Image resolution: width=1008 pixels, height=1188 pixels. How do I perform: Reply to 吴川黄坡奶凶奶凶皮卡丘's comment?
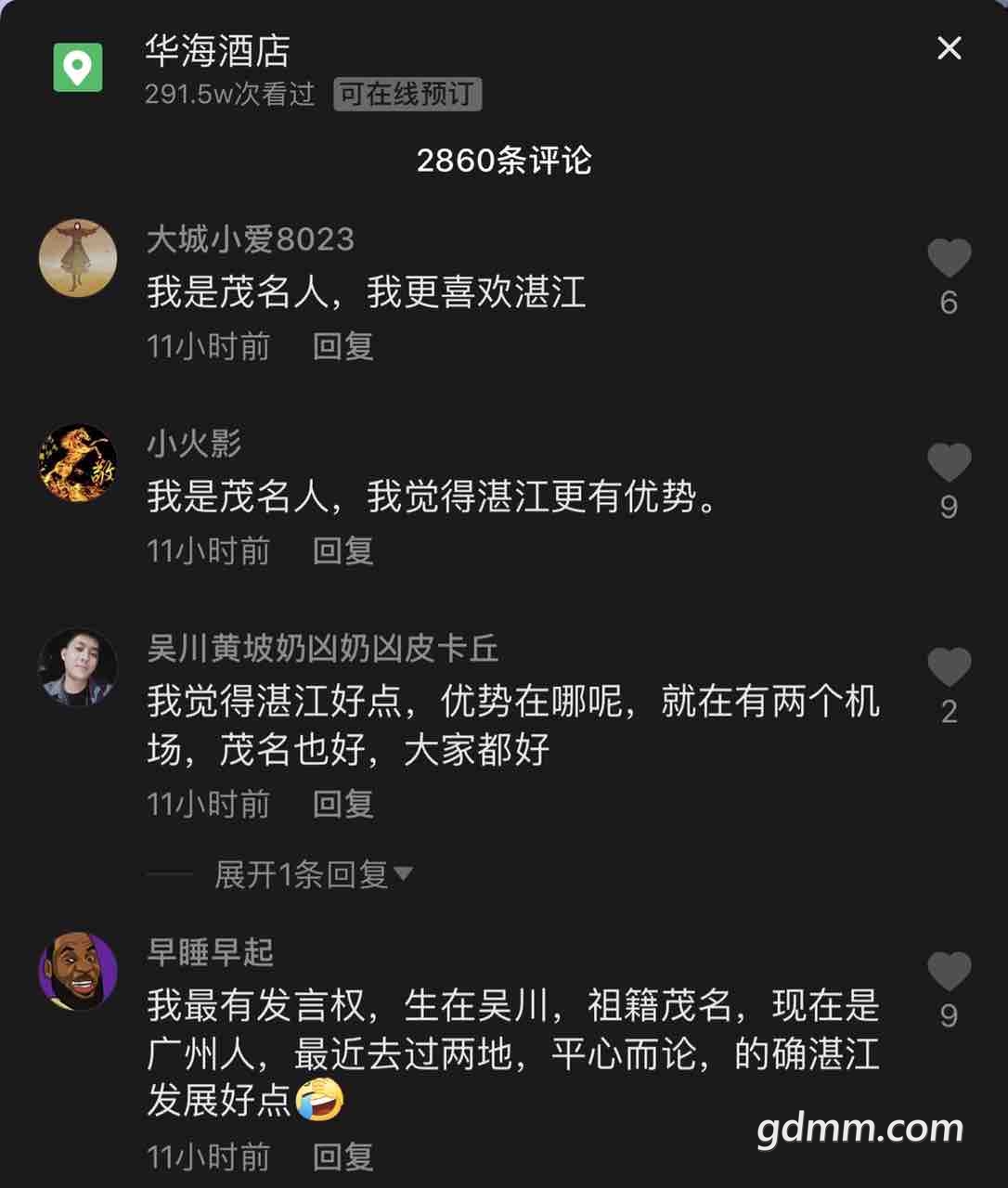(342, 803)
